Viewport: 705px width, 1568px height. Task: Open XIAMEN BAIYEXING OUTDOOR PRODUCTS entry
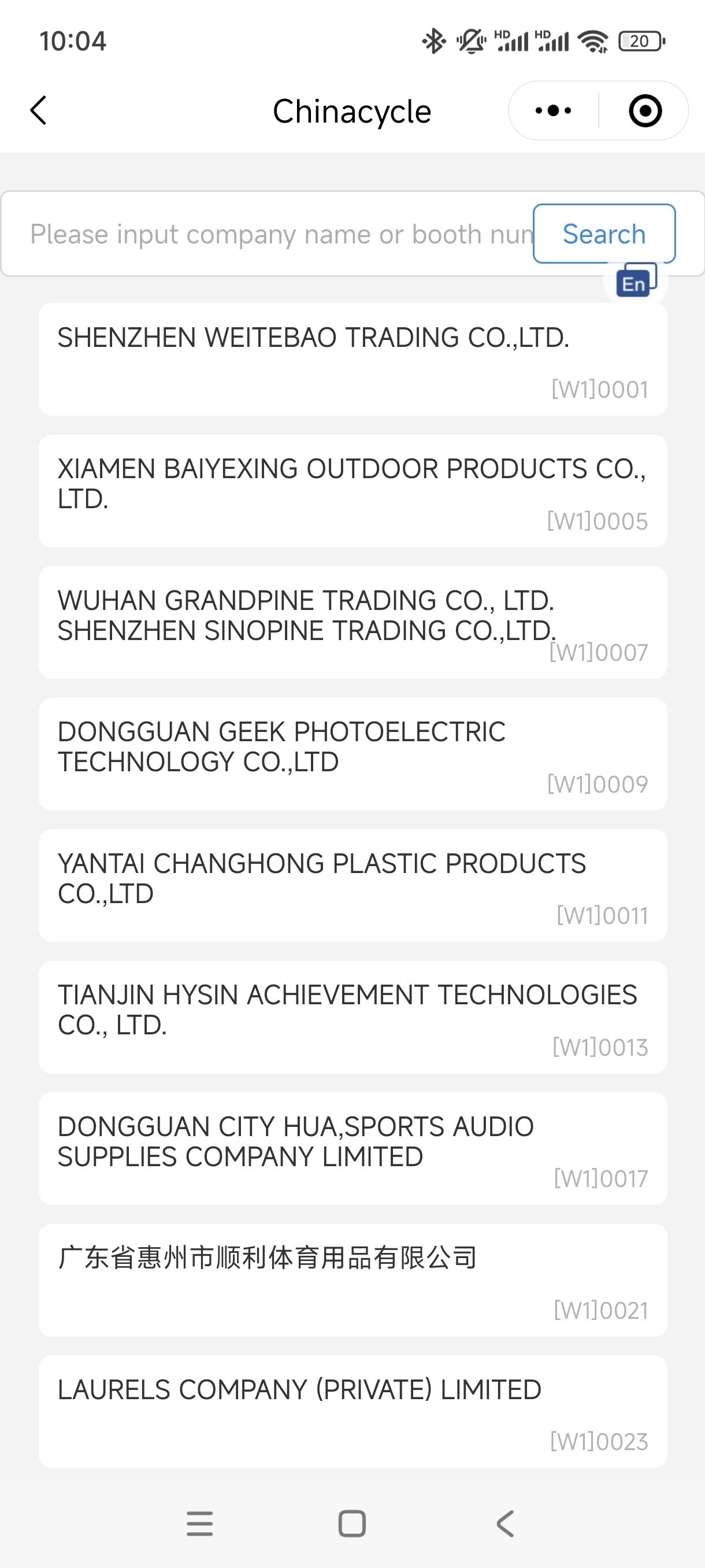[x=353, y=491]
